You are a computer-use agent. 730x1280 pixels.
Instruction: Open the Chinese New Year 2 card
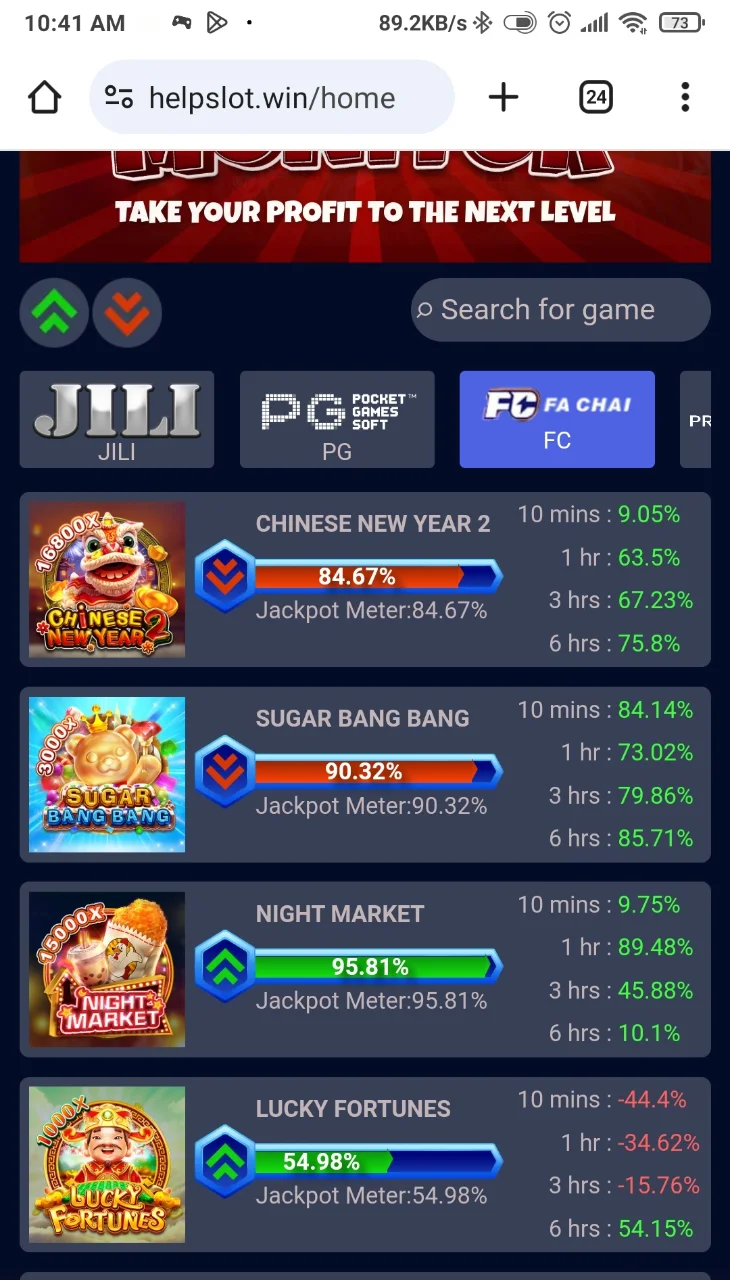click(365, 579)
